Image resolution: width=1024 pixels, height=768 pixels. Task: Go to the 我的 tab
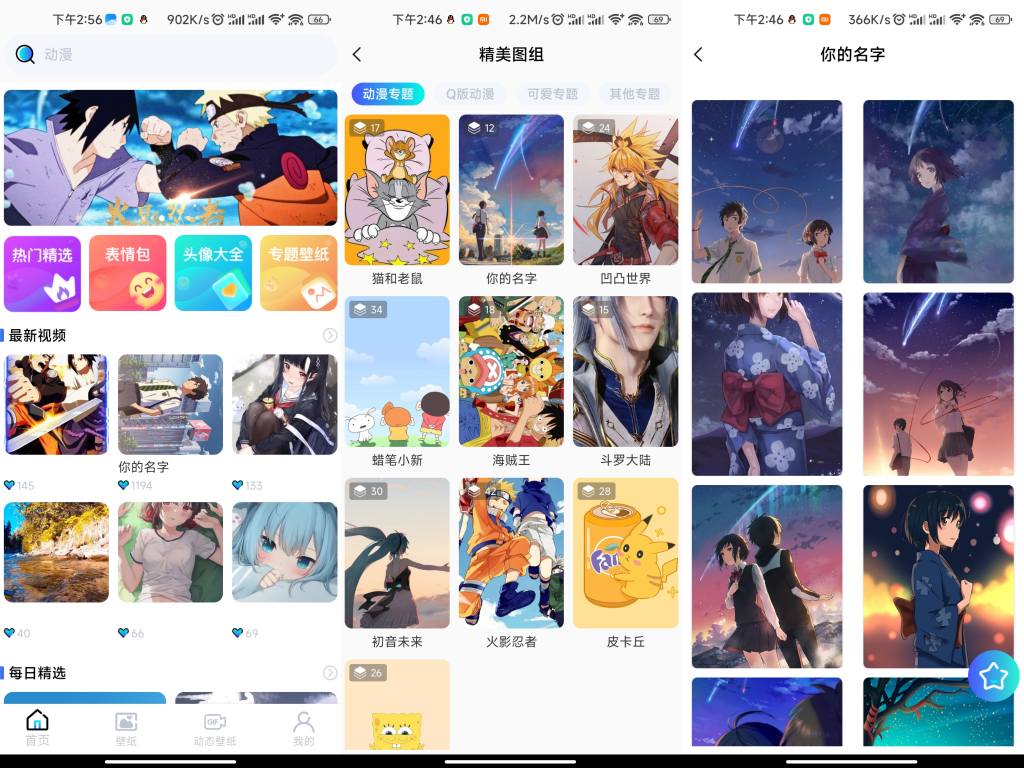303,729
